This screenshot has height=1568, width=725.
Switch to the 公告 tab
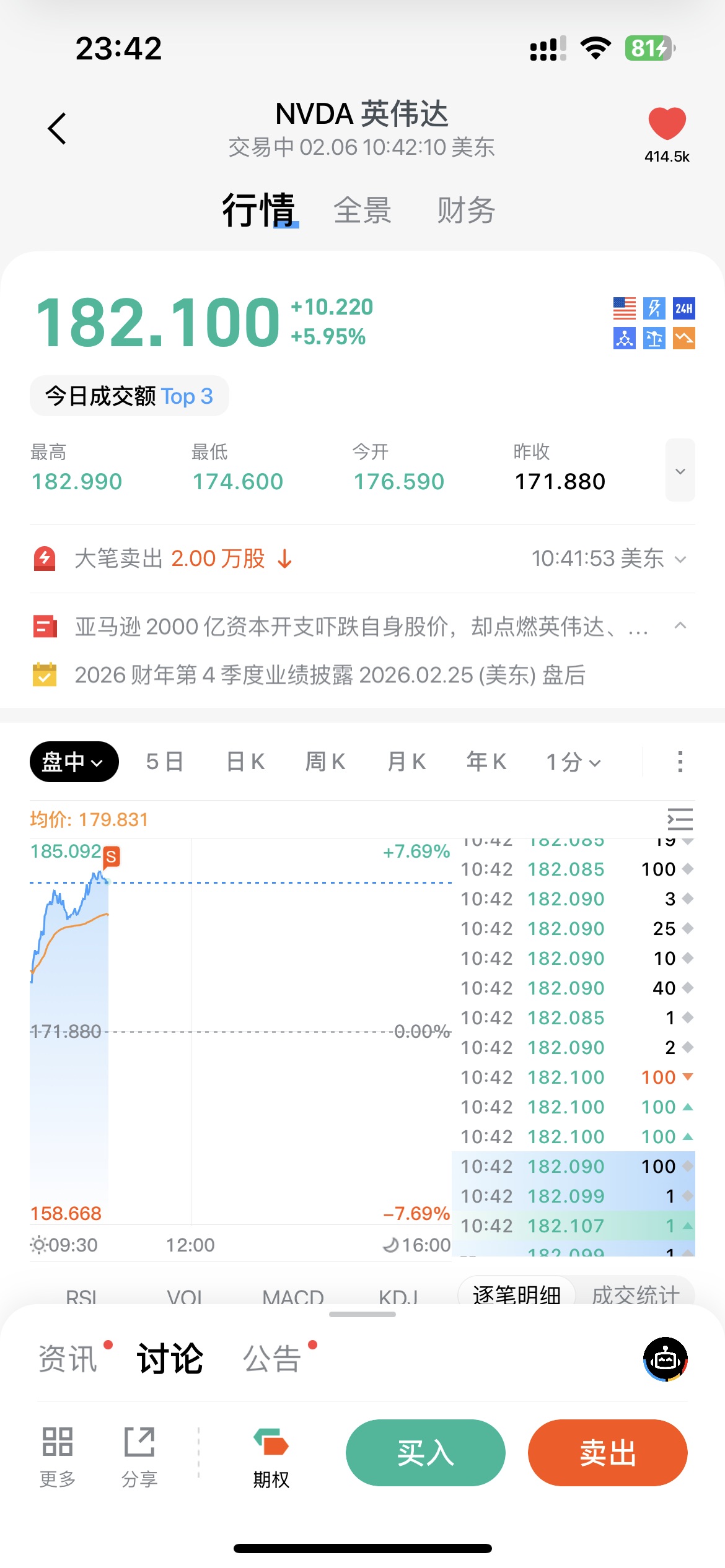[x=272, y=1359]
